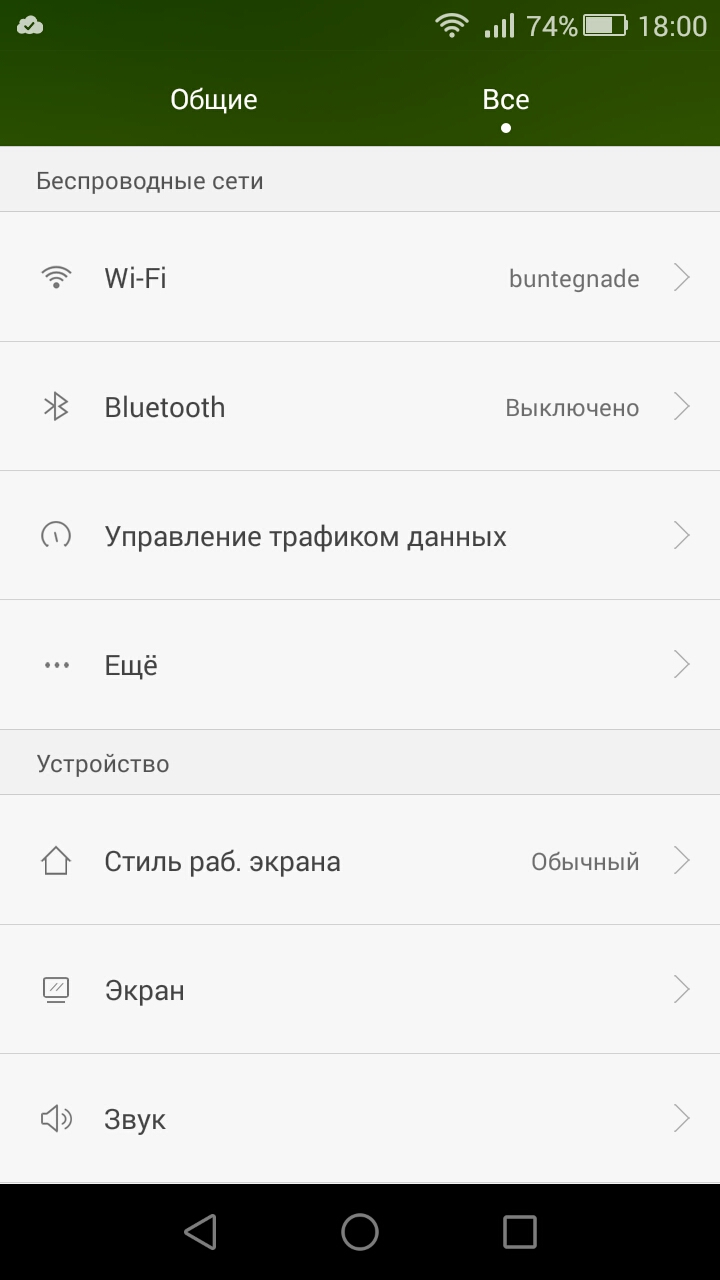The height and width of the screenshot is (1280, 720).
Task: Open Bluetooth settings
Action: [x=360, y=407]
